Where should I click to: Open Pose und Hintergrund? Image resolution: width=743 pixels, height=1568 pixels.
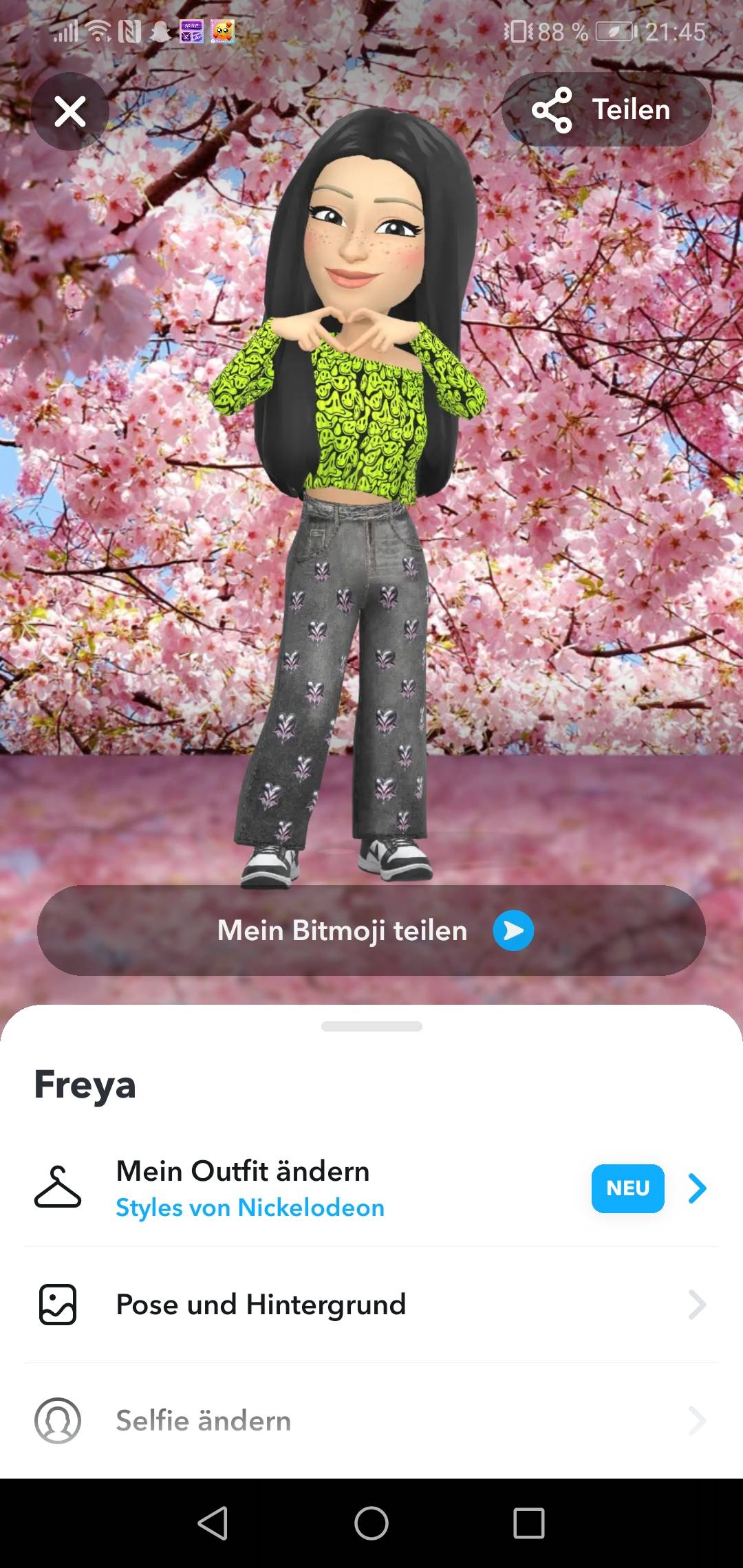[371, 1305]
